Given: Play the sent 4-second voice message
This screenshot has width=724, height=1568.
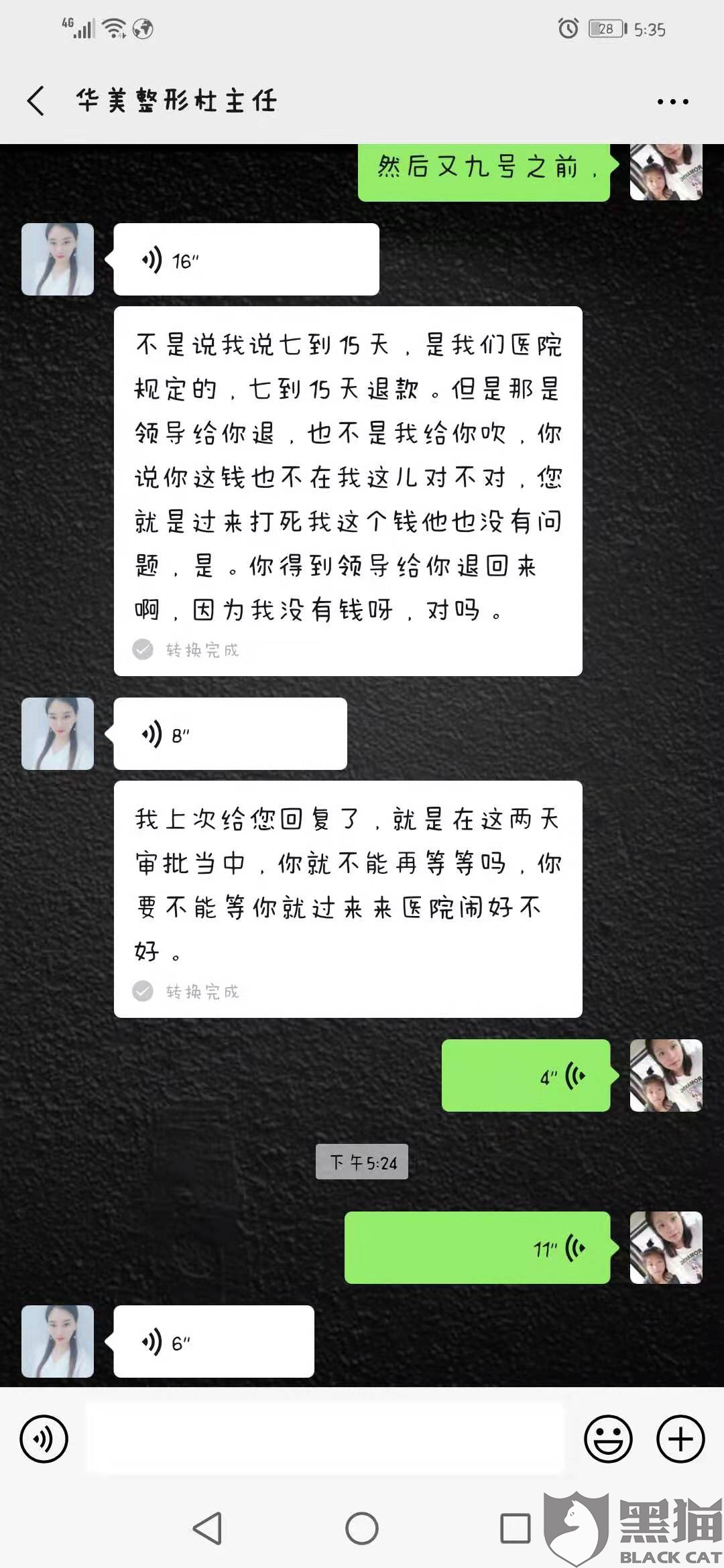Looking at the screenshot, I should point(526,1076).
